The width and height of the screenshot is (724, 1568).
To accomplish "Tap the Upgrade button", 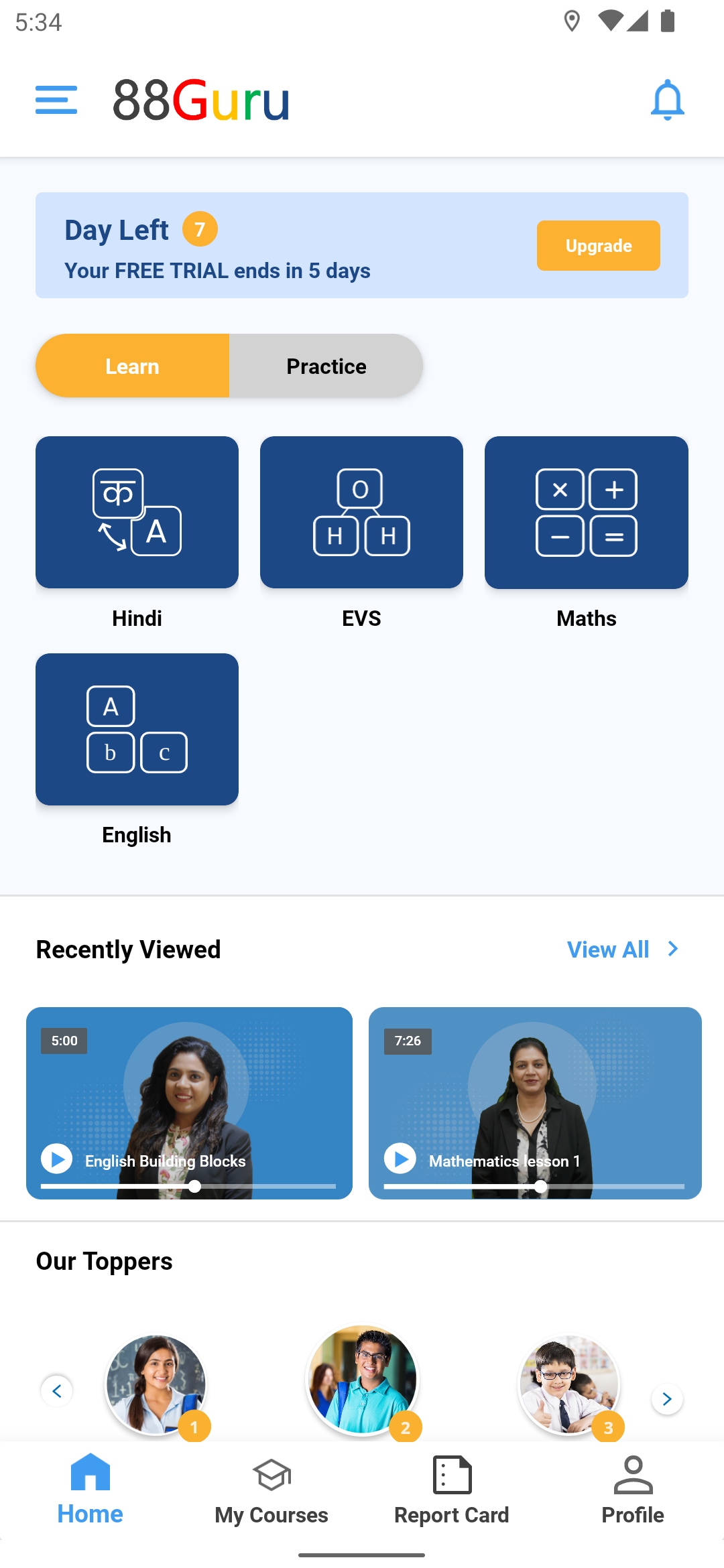I will click(598, 245).
